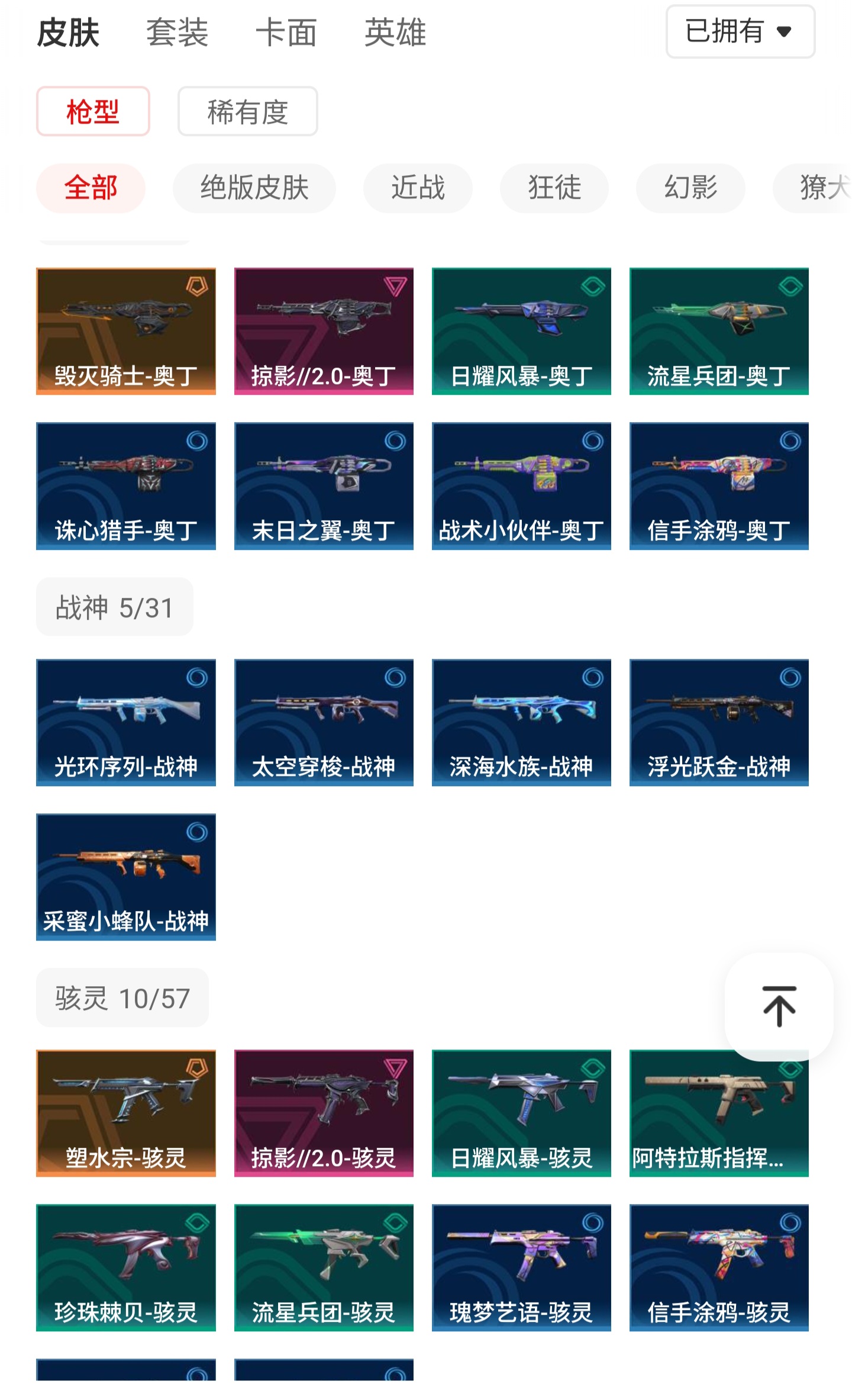The image size is (852, 1400).
Task: Open the 塑水宗-骇灵 skin
Action: pos(126,1113)
